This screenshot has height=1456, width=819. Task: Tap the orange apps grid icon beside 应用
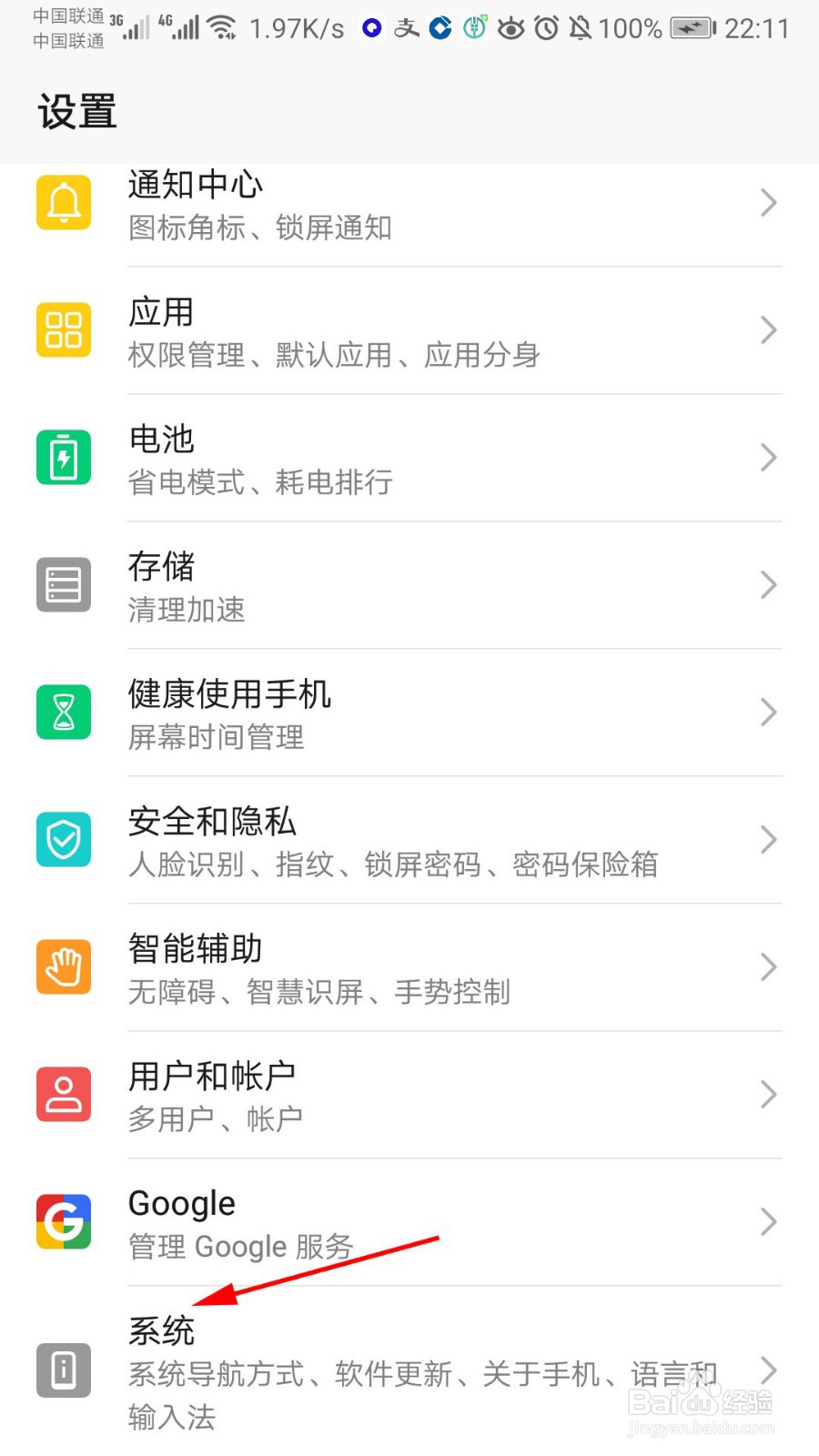[x=63, y=329]
